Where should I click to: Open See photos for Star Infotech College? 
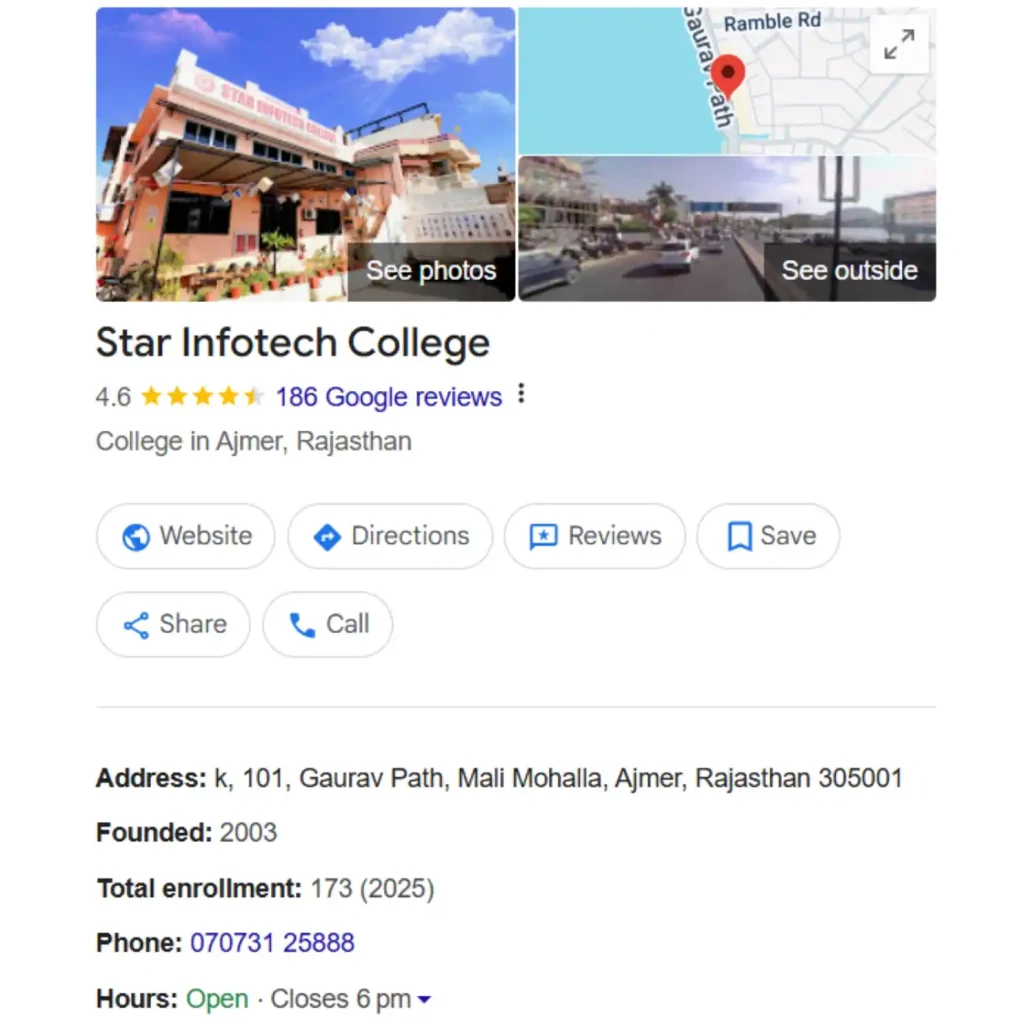(x=430, y=271)
